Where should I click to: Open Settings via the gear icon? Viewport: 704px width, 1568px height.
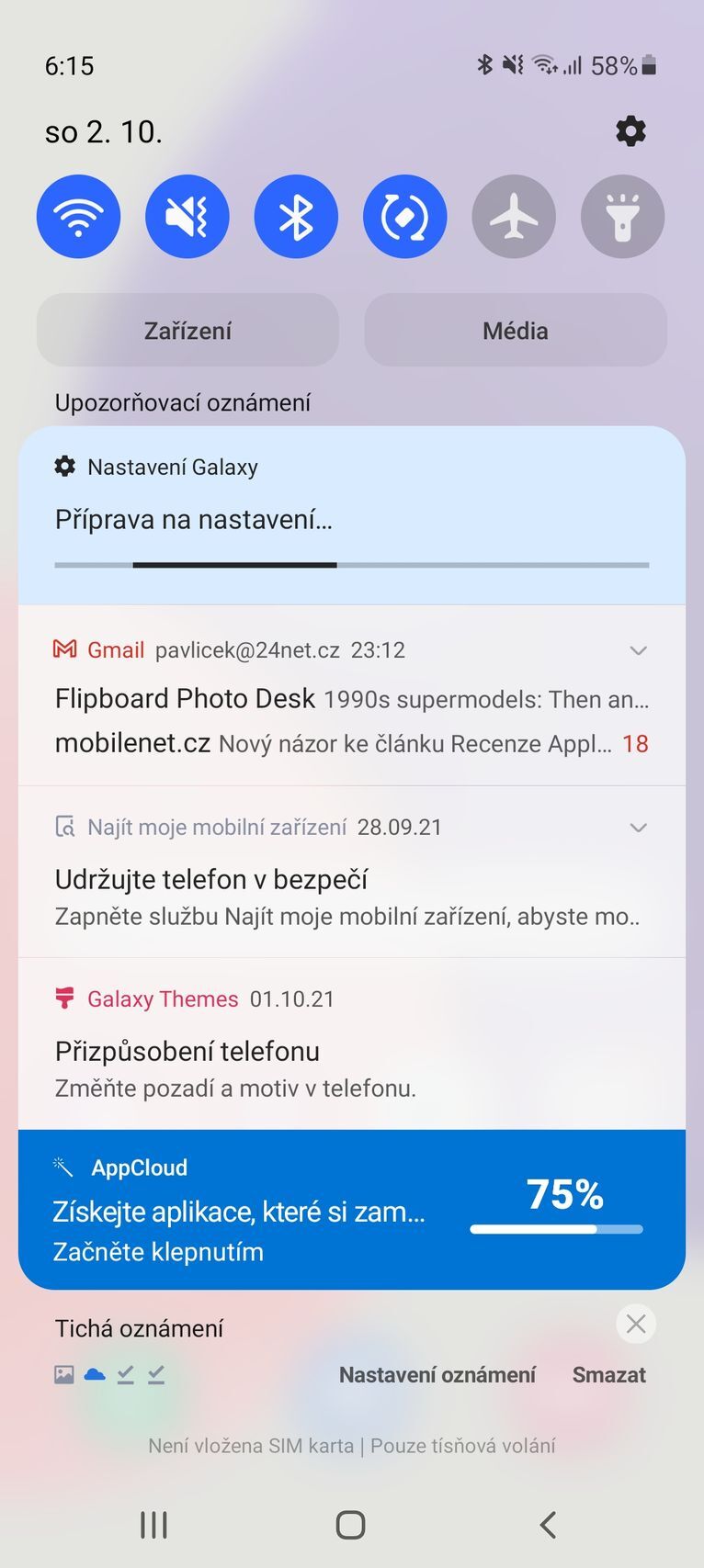[x=630, y=131]
